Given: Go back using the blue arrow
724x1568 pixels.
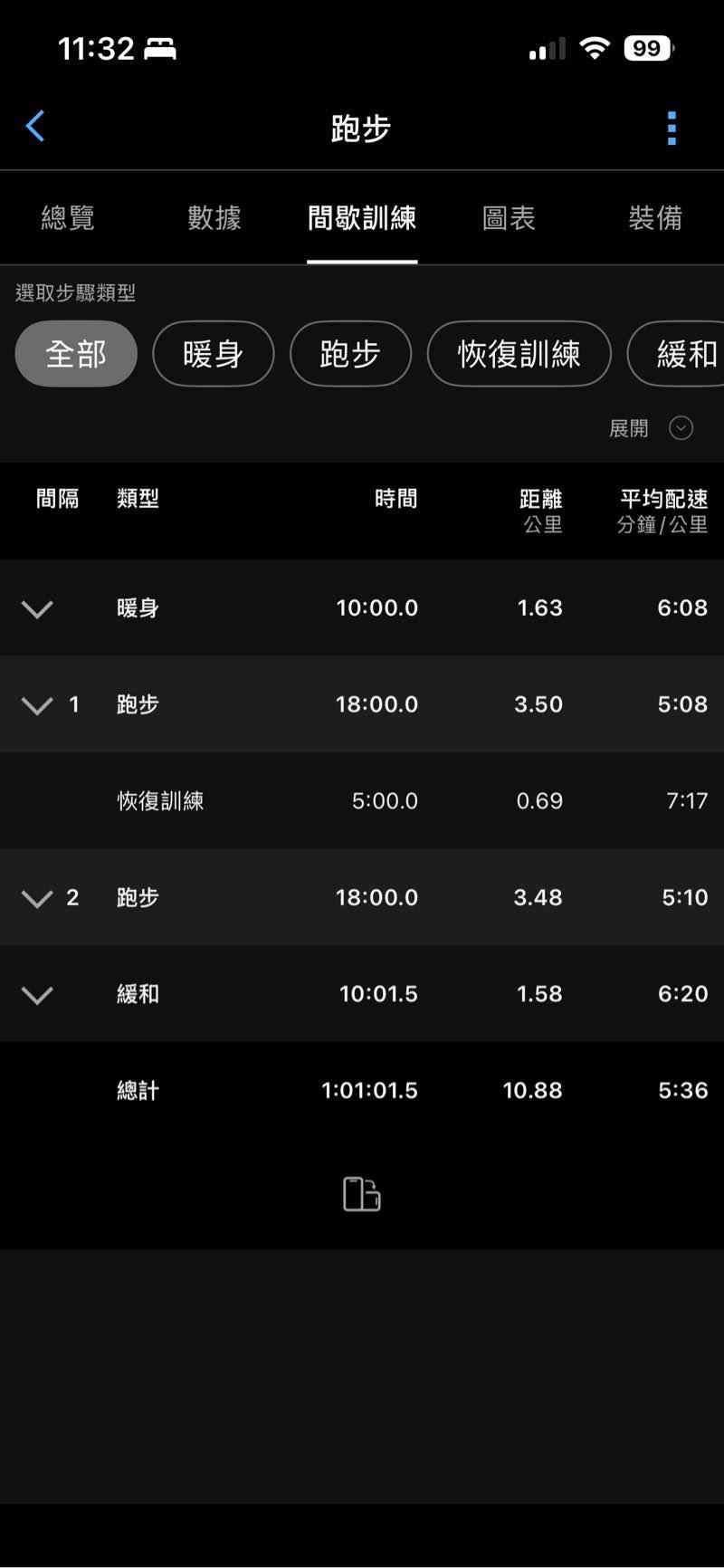Looking at the screenshot, I should click(x=36, y=127).
